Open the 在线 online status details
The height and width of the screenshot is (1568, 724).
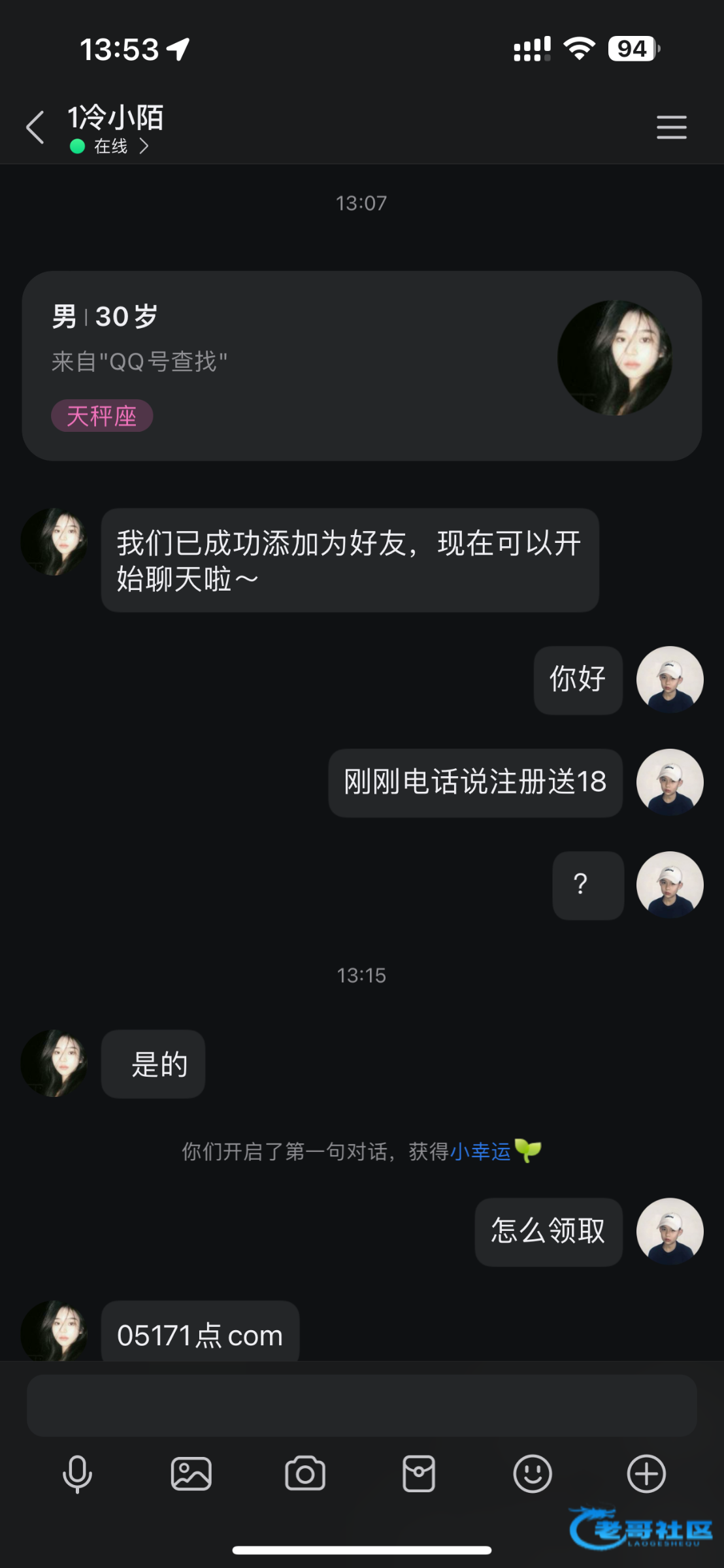pos(110,146)
